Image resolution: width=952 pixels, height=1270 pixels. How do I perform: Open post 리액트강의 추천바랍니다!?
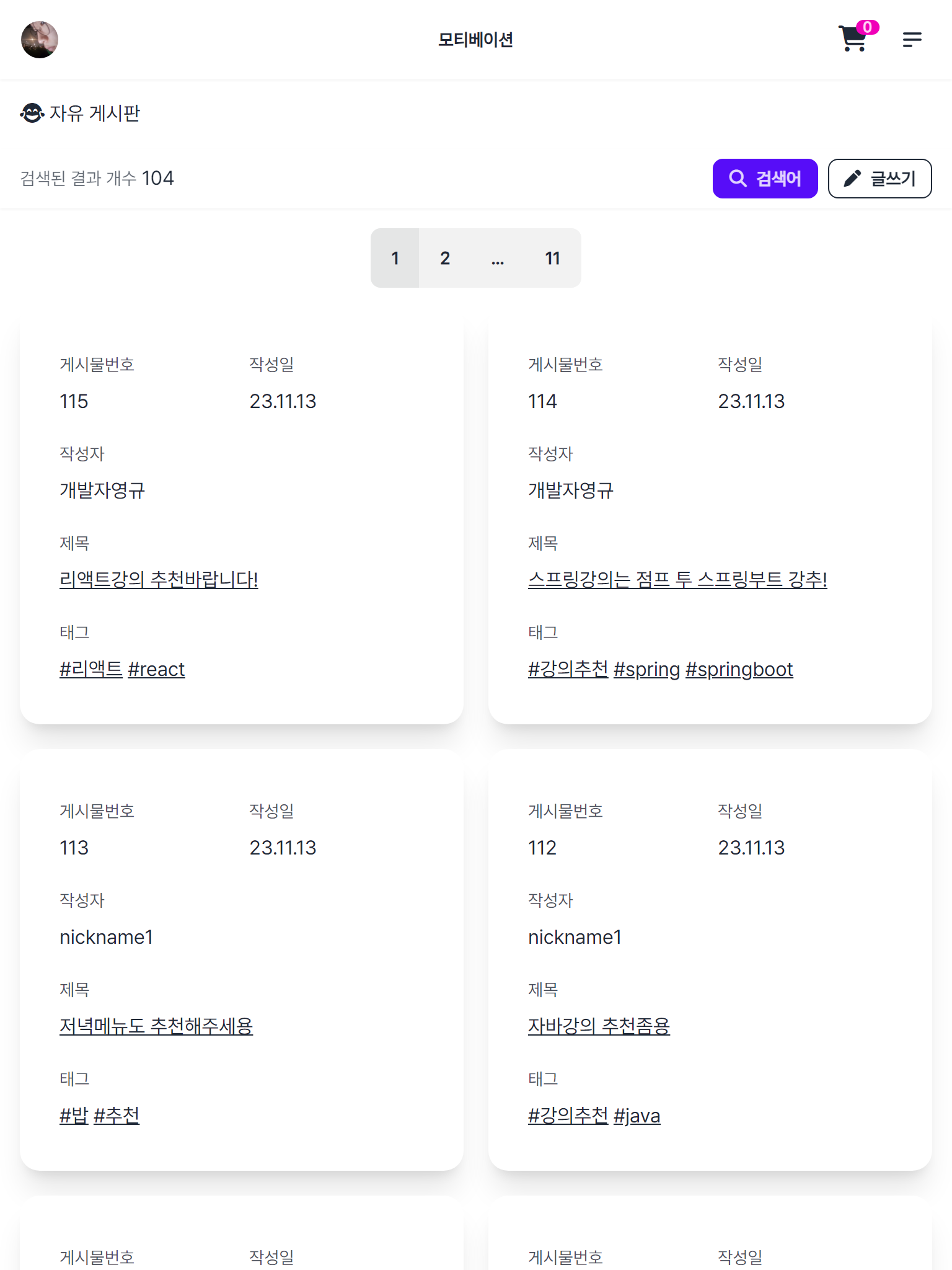[x=159, y=579]
